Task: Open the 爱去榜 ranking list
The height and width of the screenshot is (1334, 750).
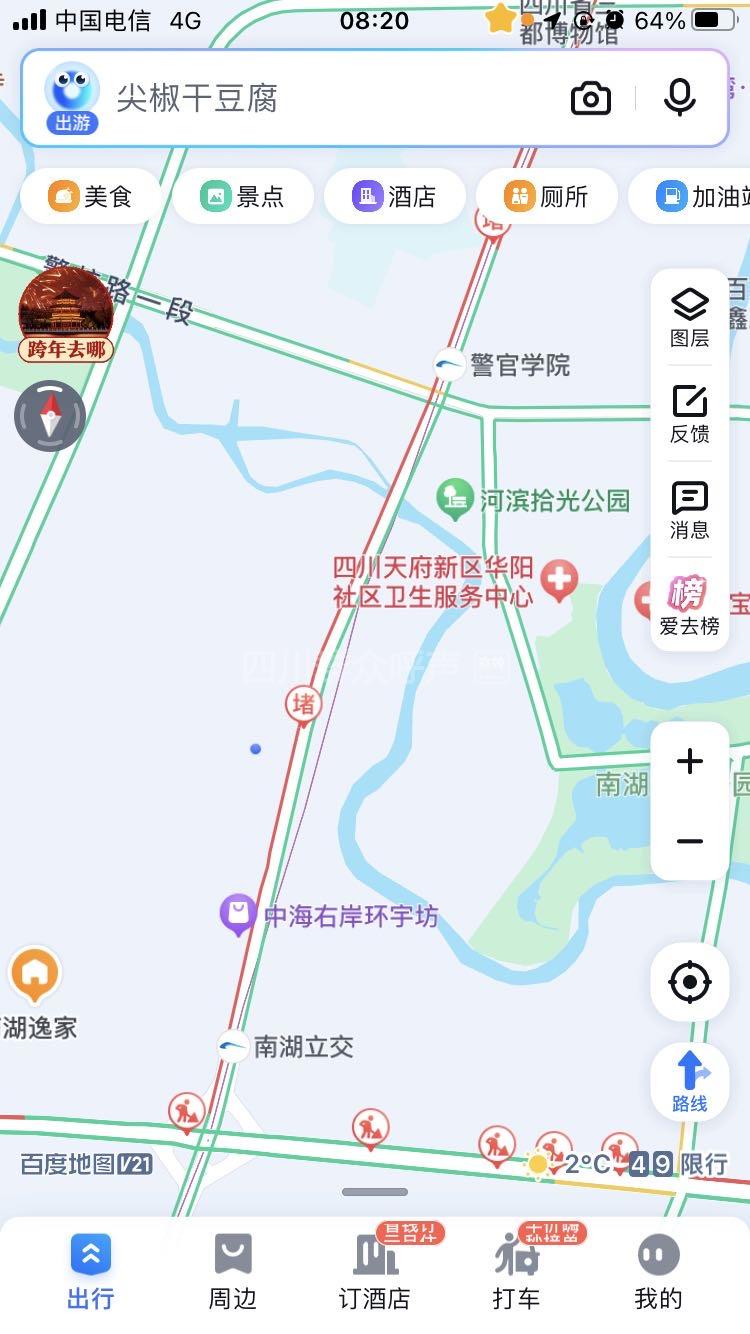Action: click(689, 606)
